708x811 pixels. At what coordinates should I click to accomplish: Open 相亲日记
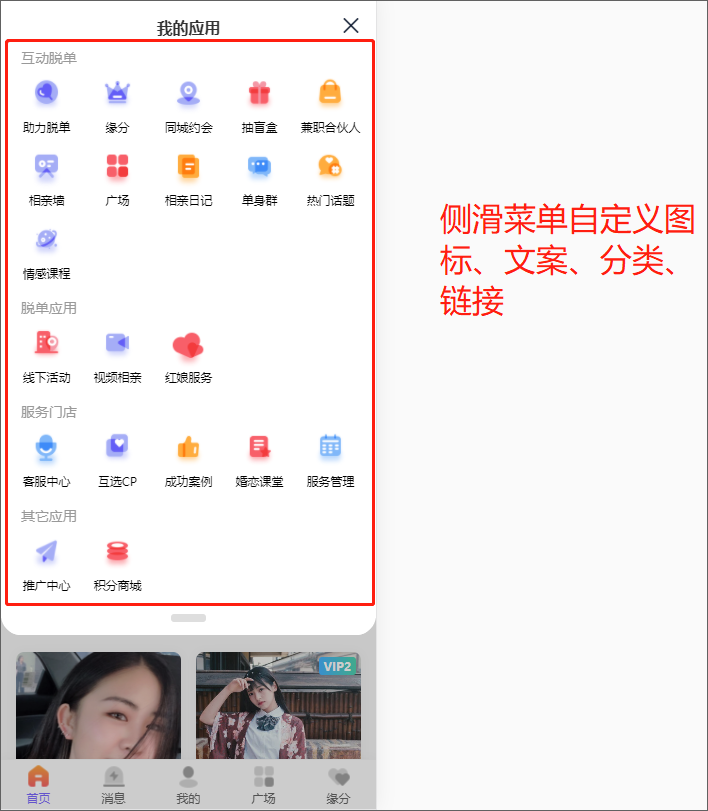[x=188, y=177]
